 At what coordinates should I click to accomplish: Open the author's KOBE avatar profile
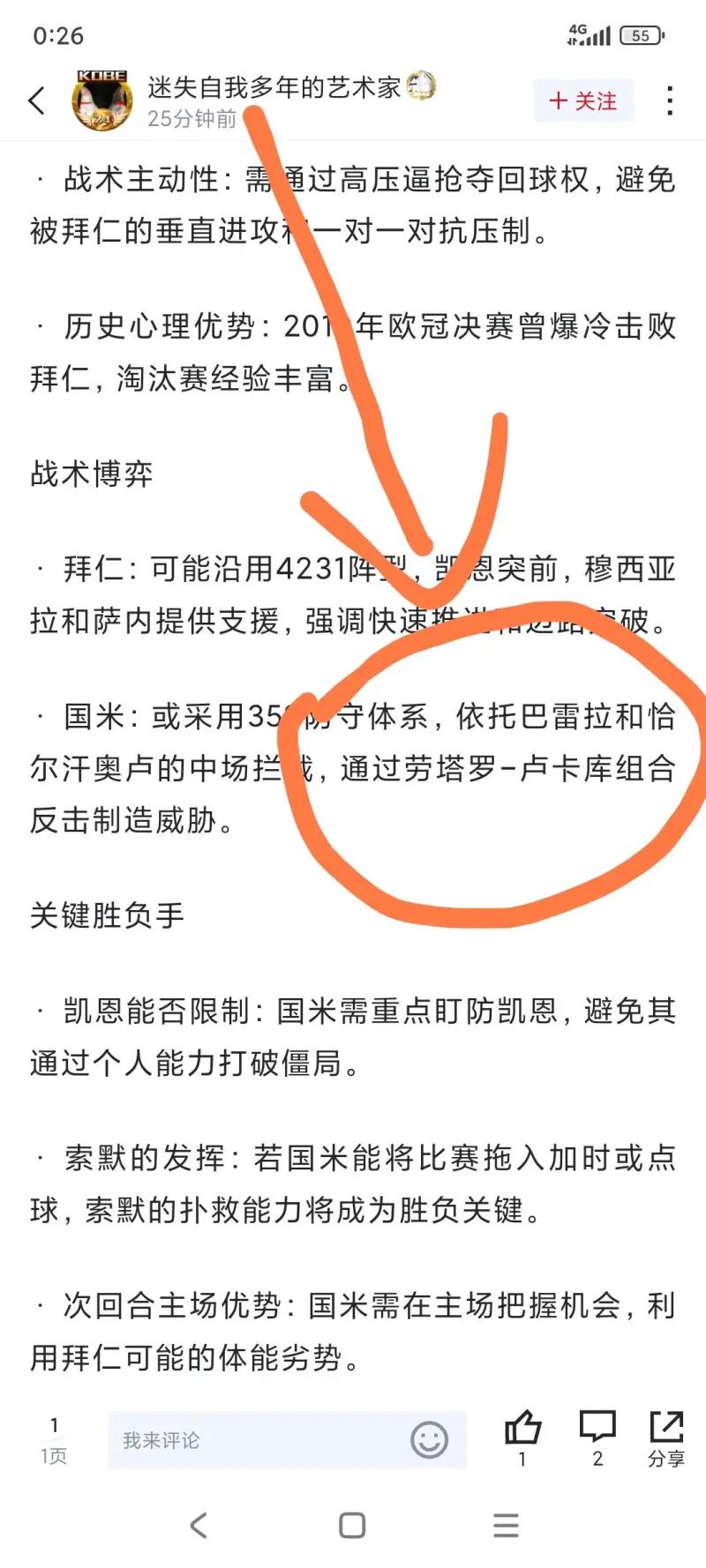tap(102, 101)
